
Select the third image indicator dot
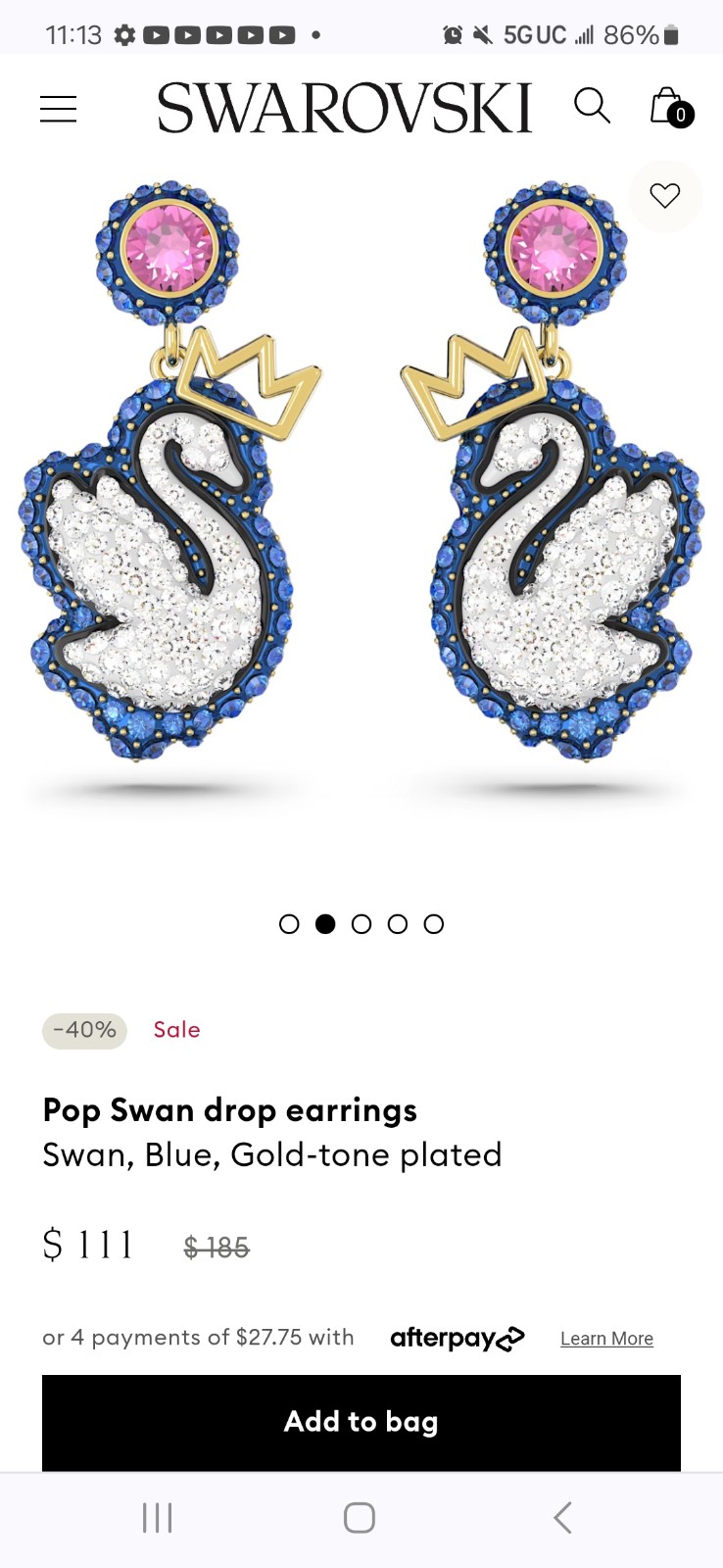361,924
